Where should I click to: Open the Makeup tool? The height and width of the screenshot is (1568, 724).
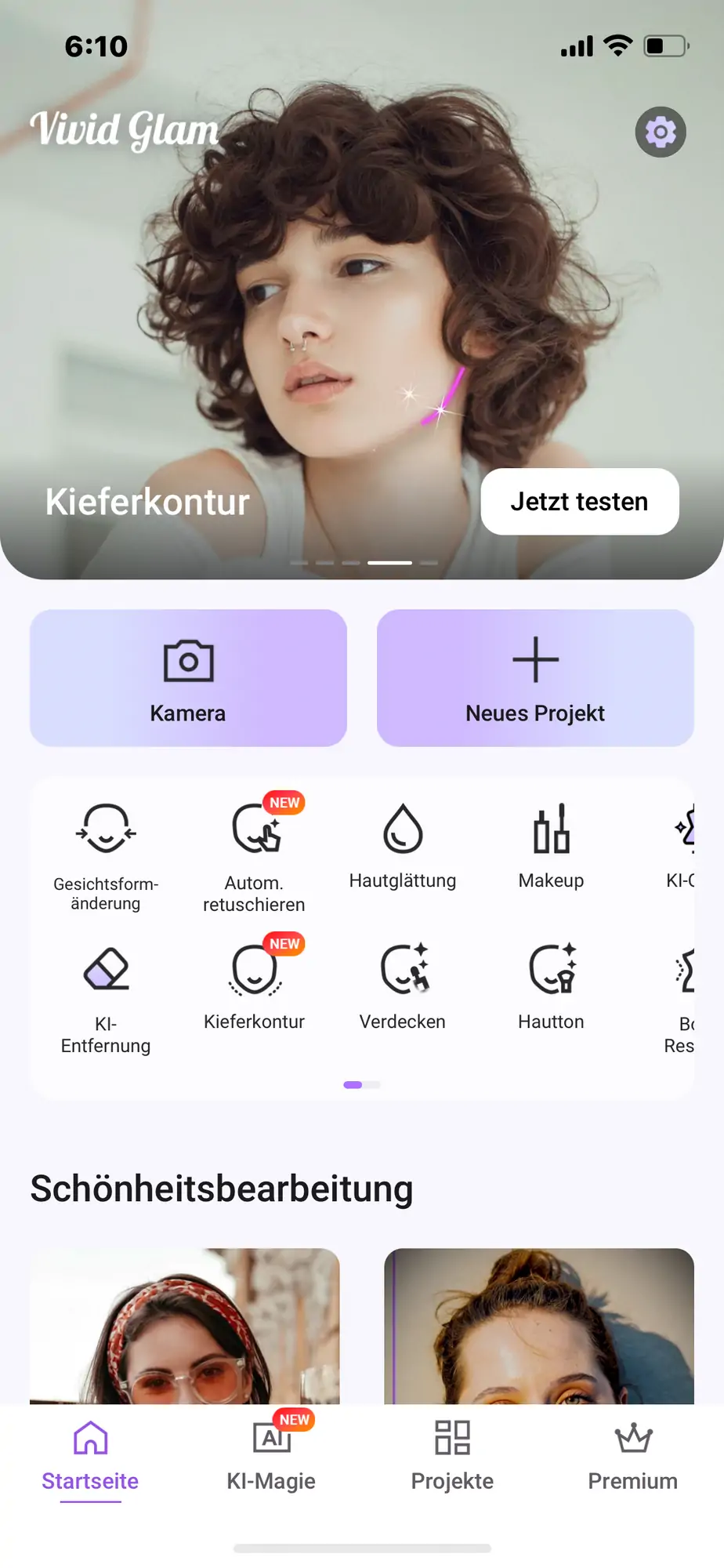click(x=551, y=847)
